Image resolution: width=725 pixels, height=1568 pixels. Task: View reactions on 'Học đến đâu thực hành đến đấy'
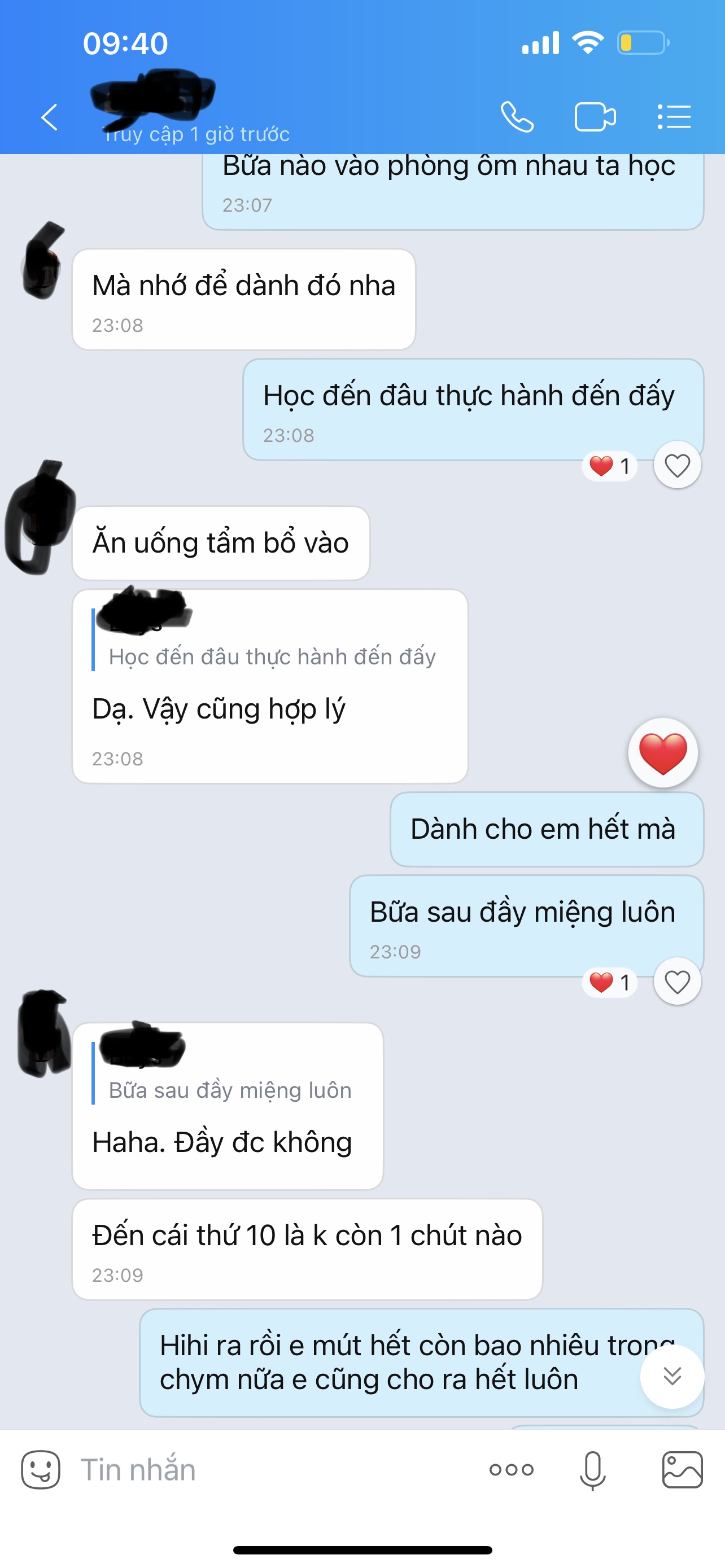pos(610,466)
